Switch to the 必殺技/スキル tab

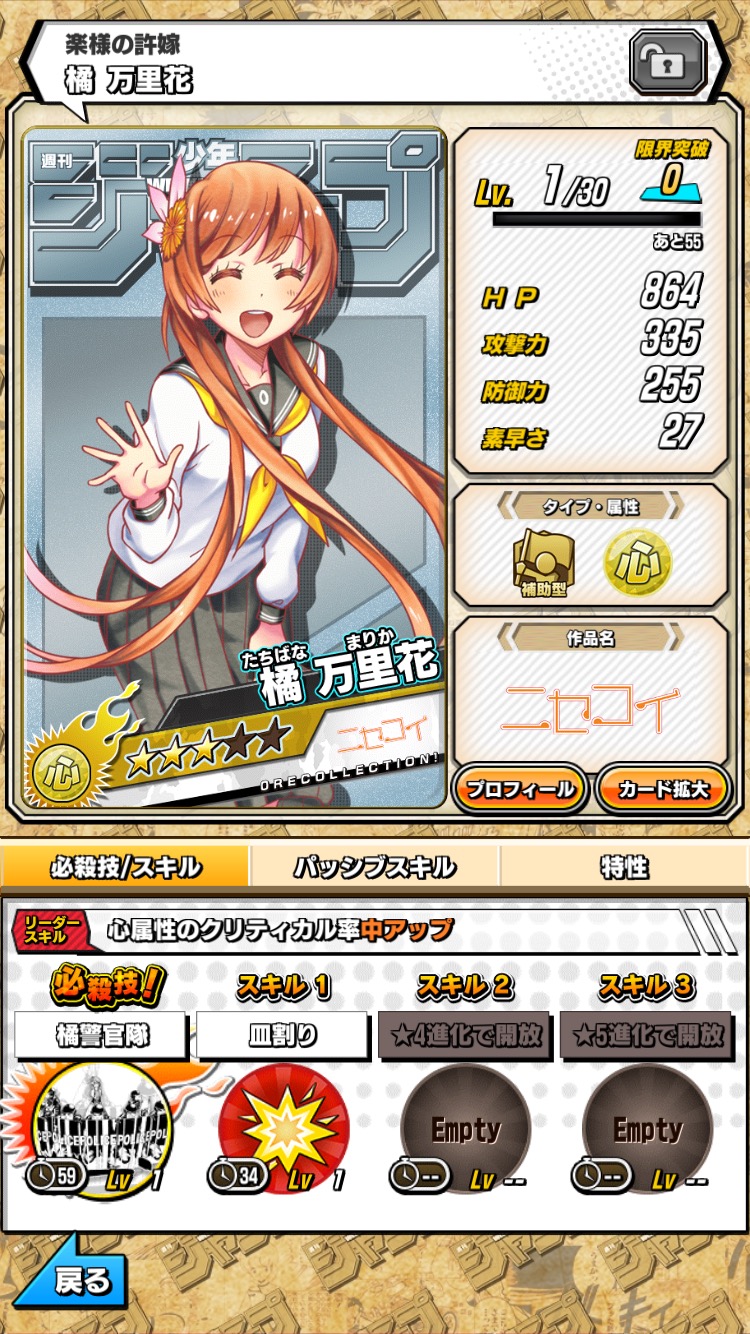click(125, 867)
